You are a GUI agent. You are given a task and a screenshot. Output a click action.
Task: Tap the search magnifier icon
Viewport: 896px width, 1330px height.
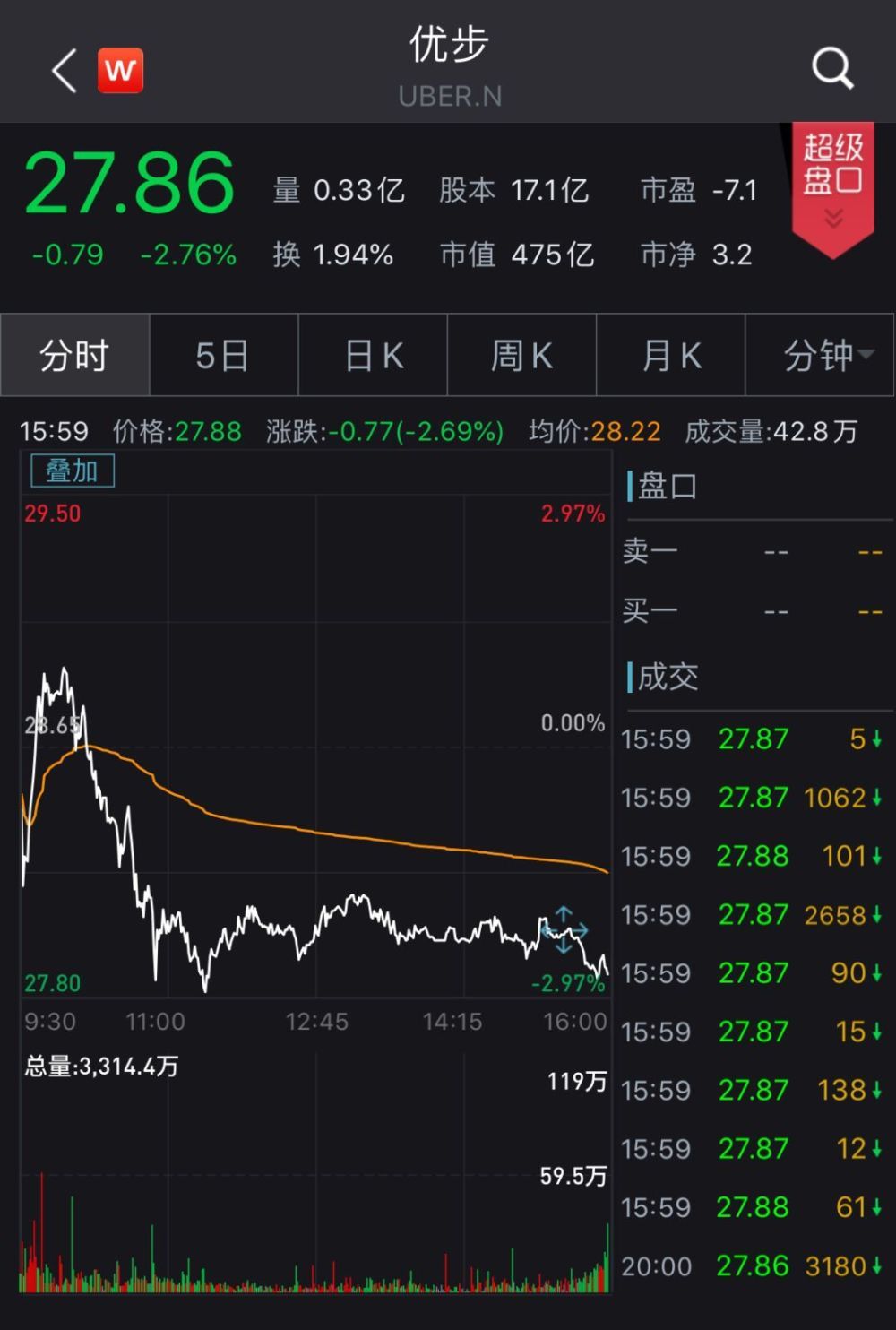pos(832,67)
